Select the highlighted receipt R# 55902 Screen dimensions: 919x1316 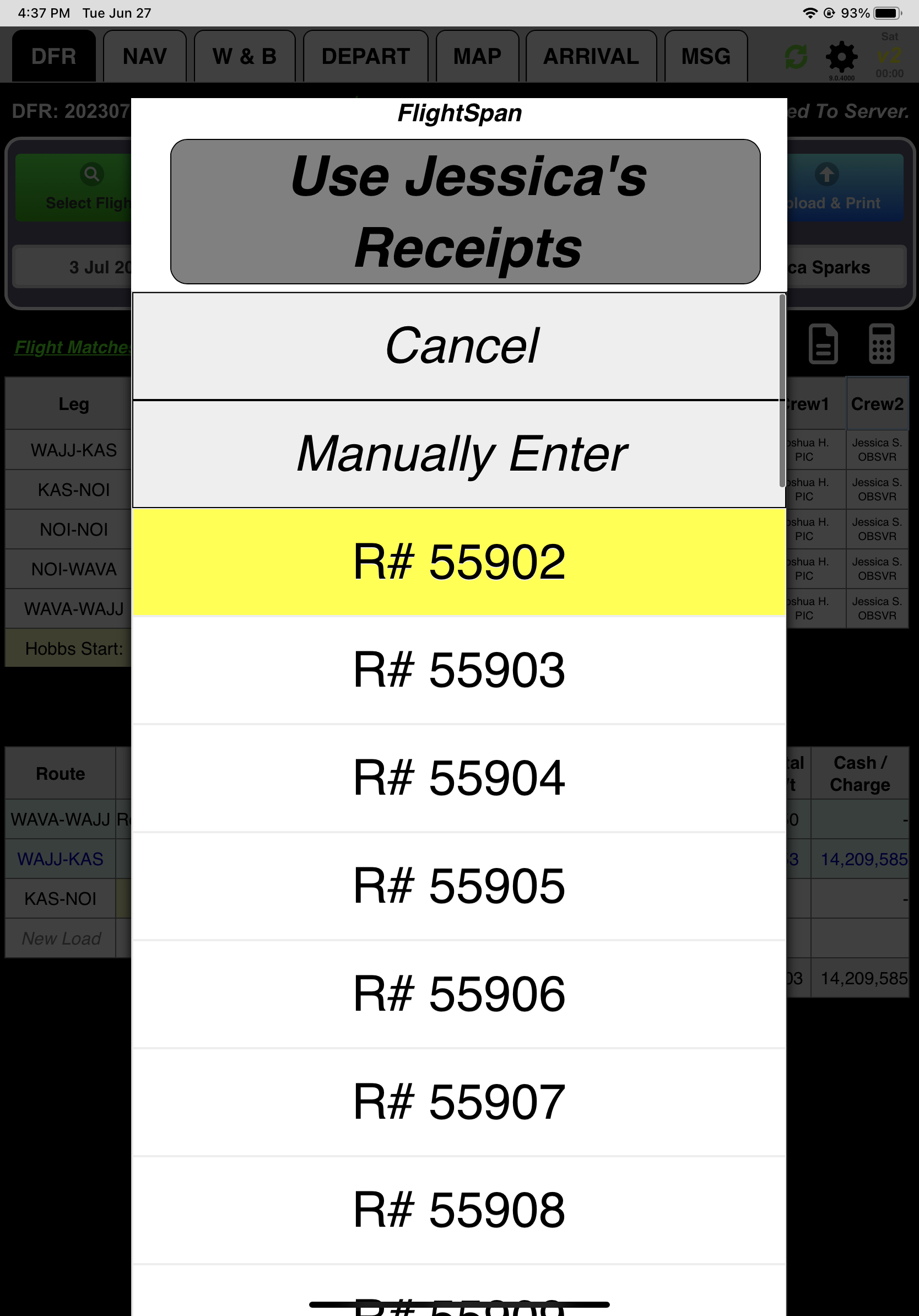click(458, 561)
